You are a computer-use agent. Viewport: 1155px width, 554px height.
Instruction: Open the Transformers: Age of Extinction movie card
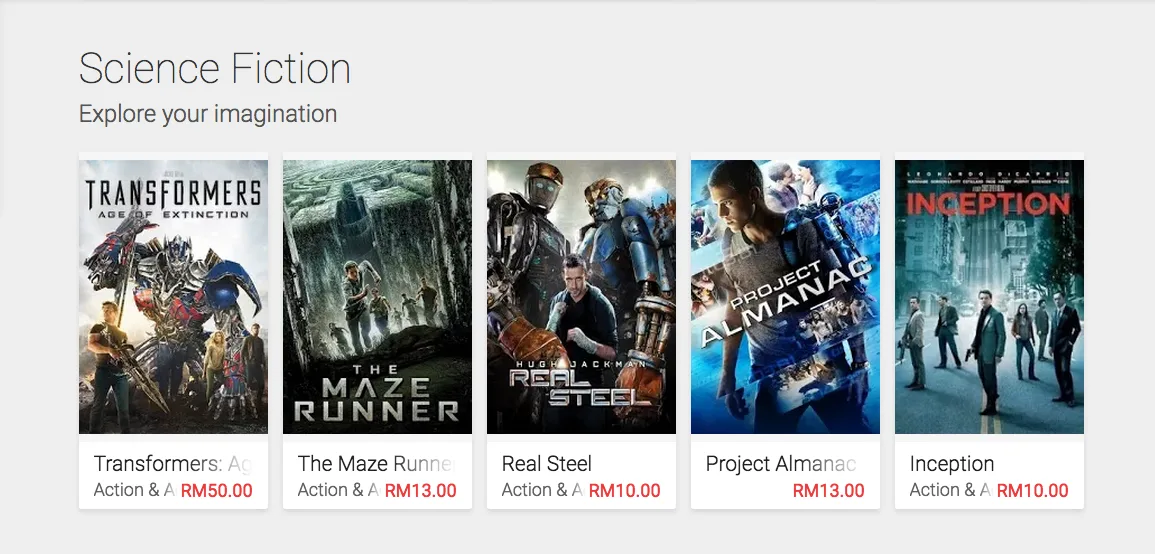pos(173,297)
